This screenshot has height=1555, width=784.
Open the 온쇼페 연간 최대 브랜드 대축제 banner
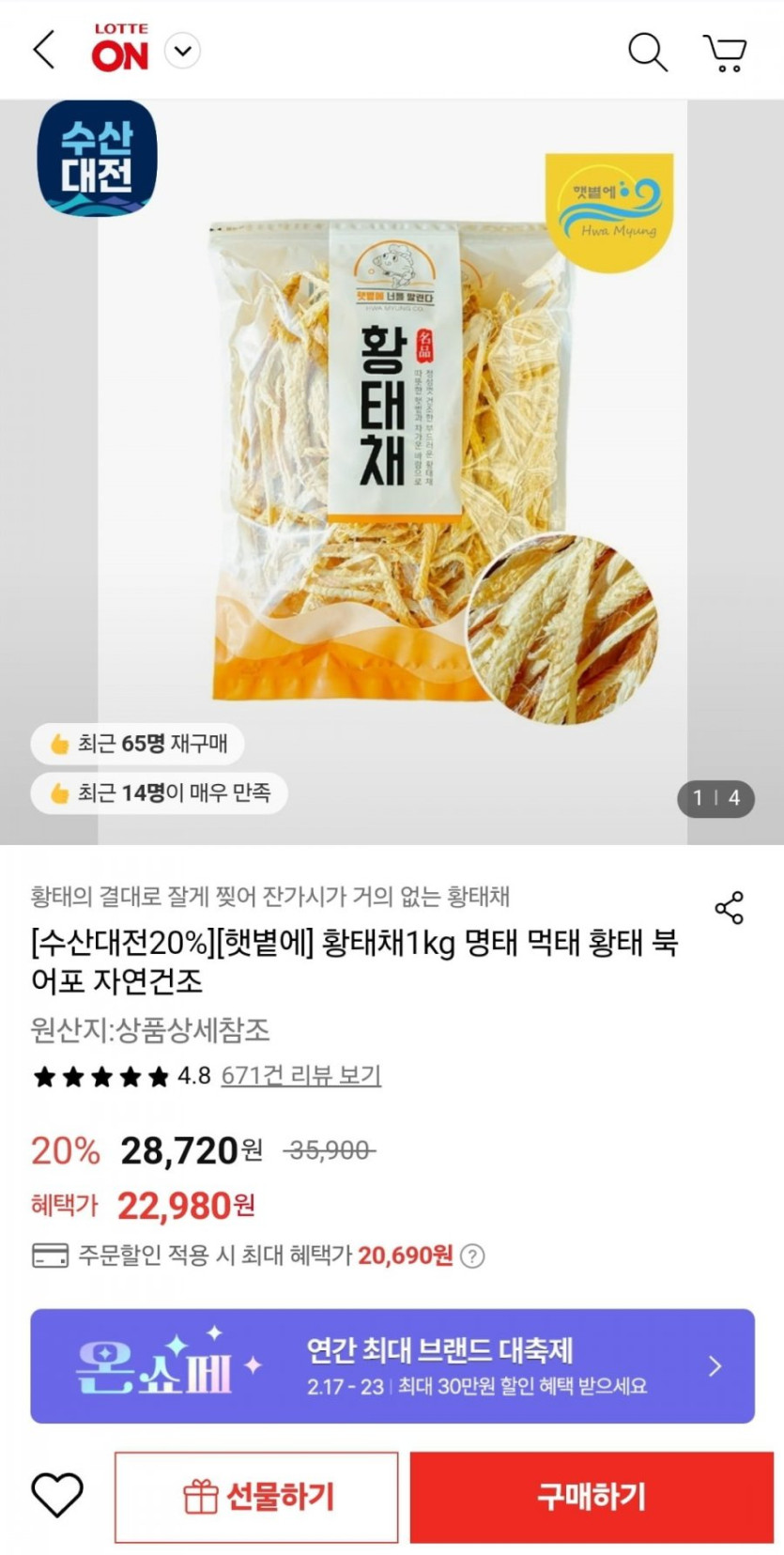point(392,1365)
